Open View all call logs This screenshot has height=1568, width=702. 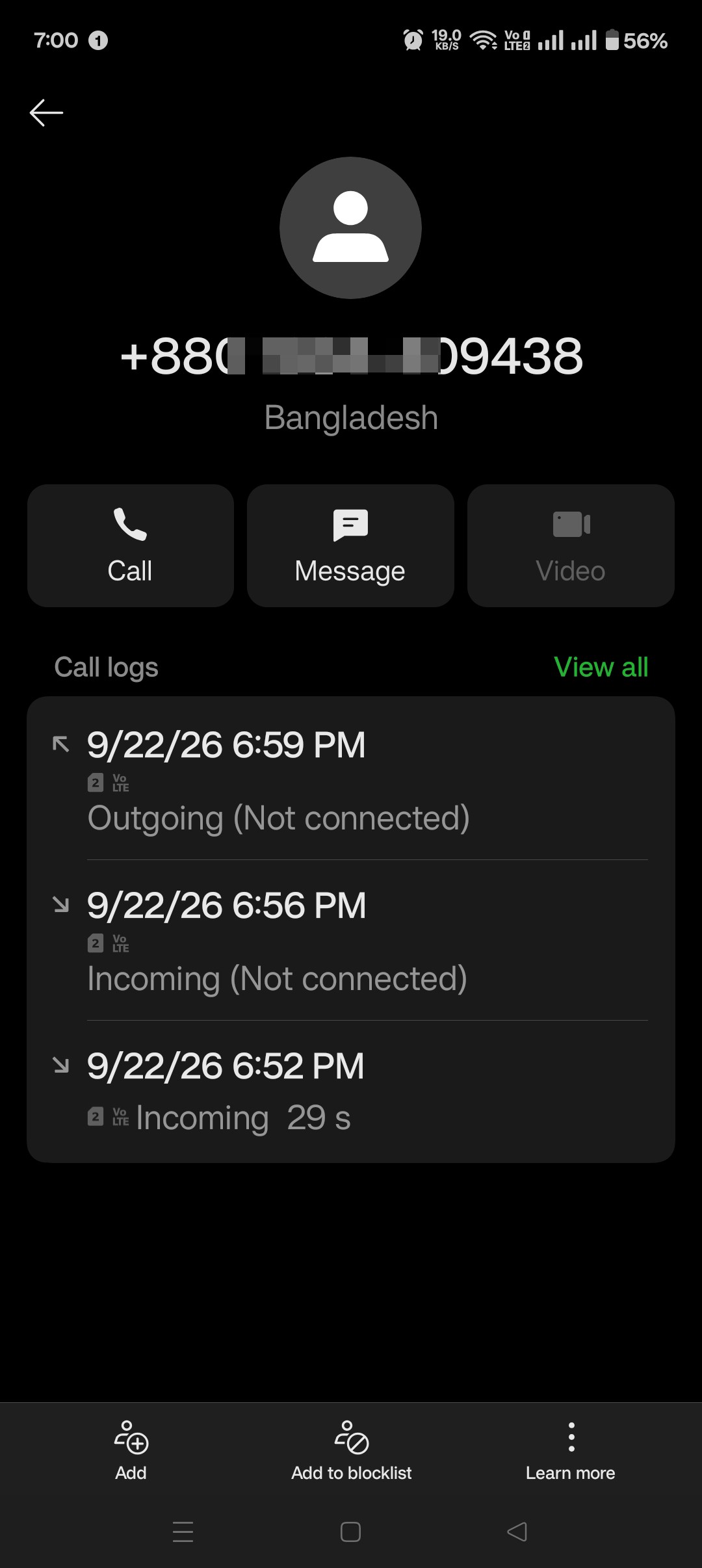[x=601, y=667]
